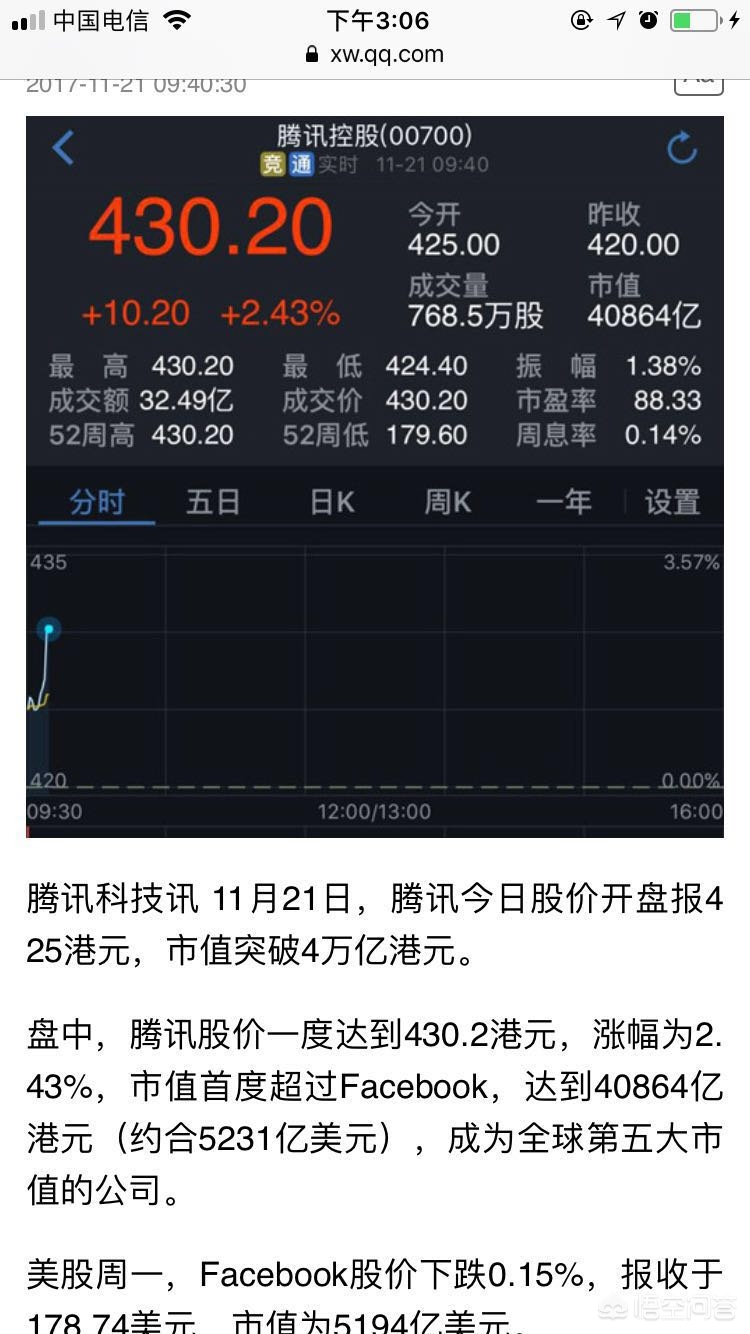This screenshot has height=1334, width=750.
Task: Switch to the 一年 chart tab
Action: [564, 503]
